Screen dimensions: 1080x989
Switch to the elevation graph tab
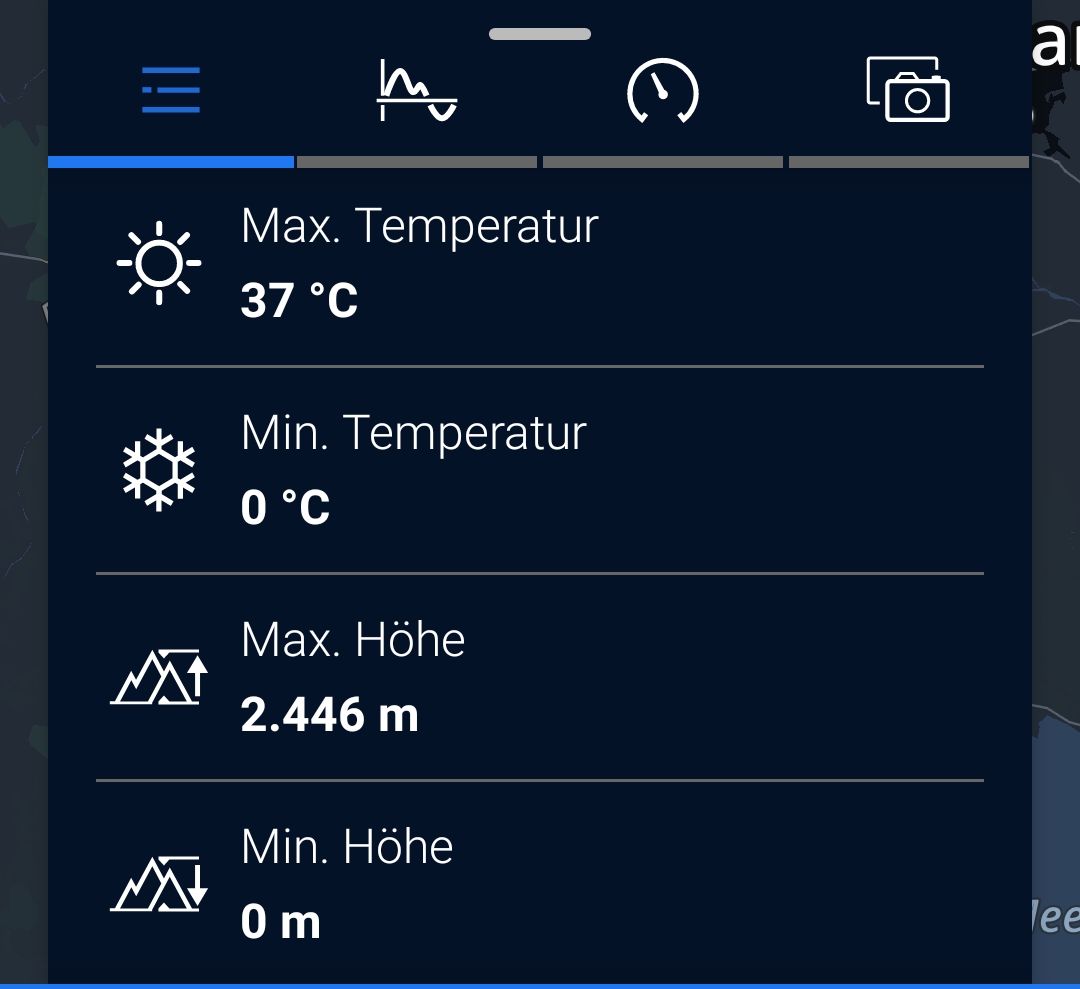click(417, 92)
